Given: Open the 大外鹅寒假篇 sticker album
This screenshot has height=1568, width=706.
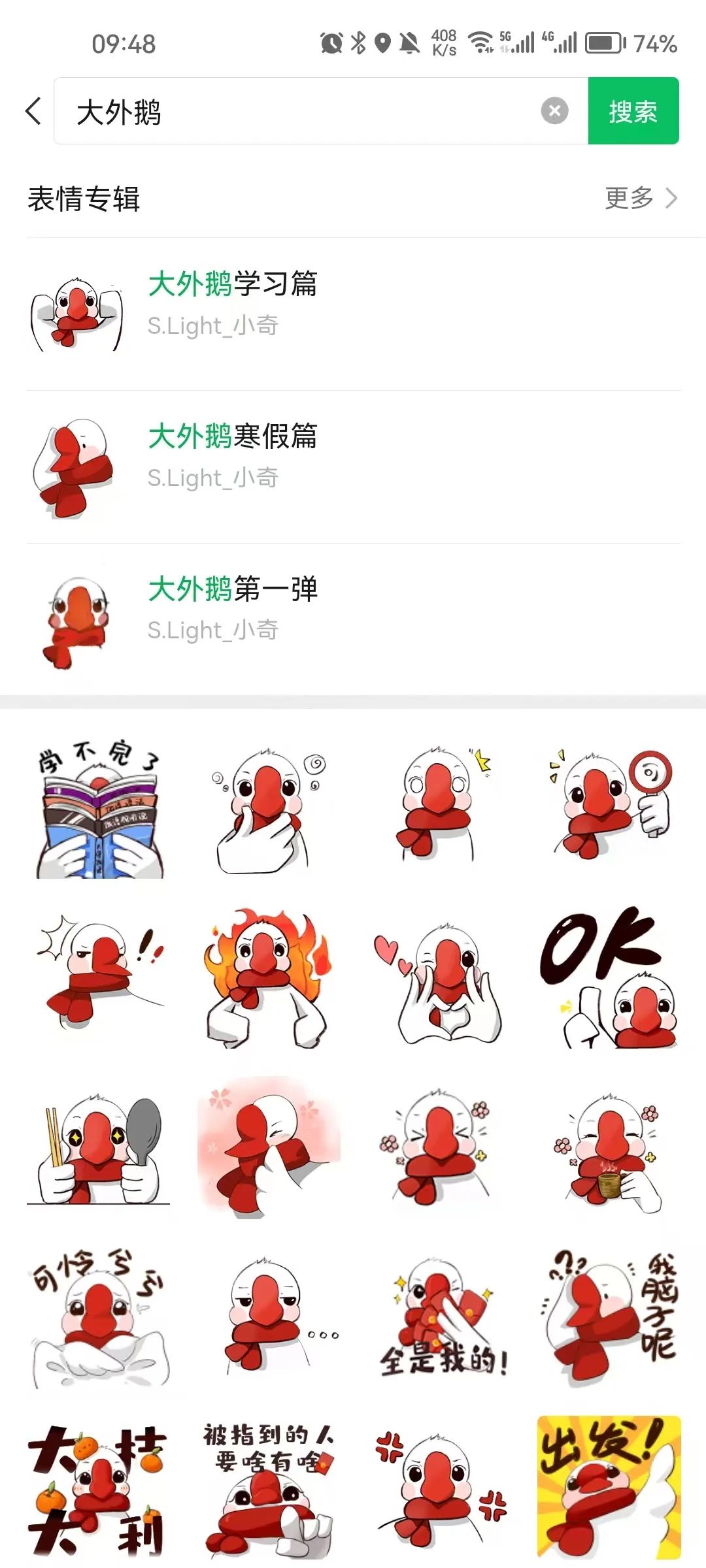Looking at the screenshot, I should 353,466.
